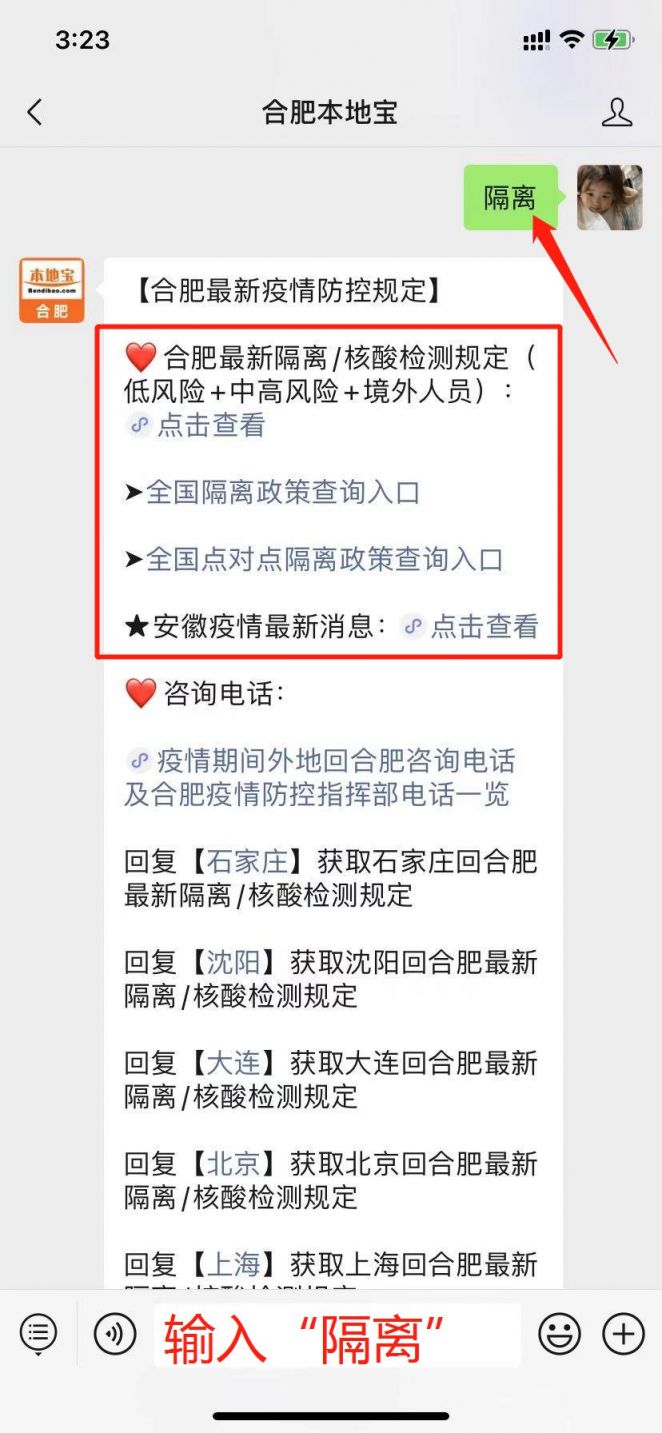Switch to voice input mode
This screenshot has height=1433, width=662.
click(x=115, y=1333)
